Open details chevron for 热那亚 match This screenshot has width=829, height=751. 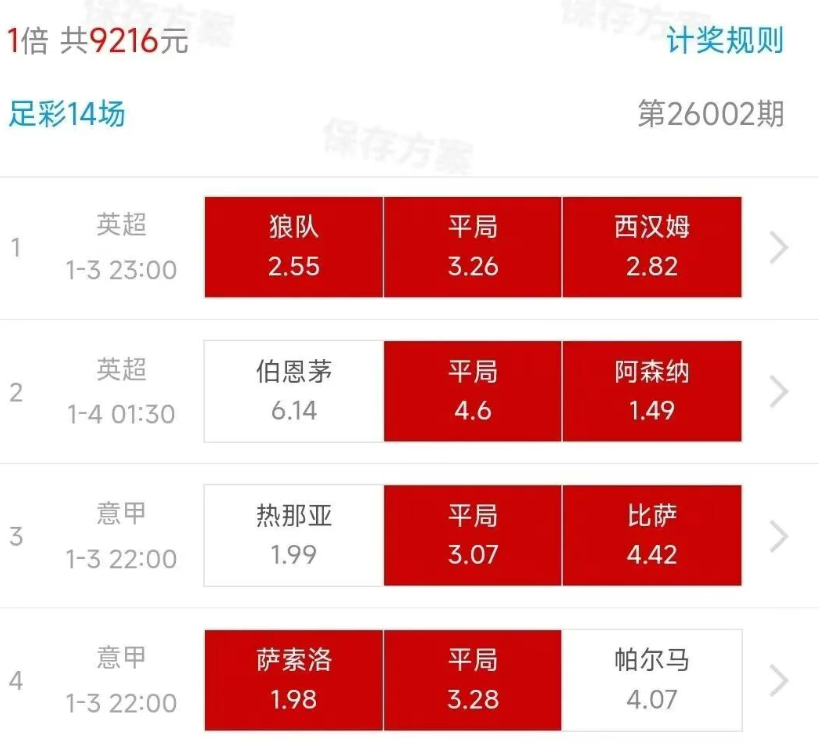point(779,536)
